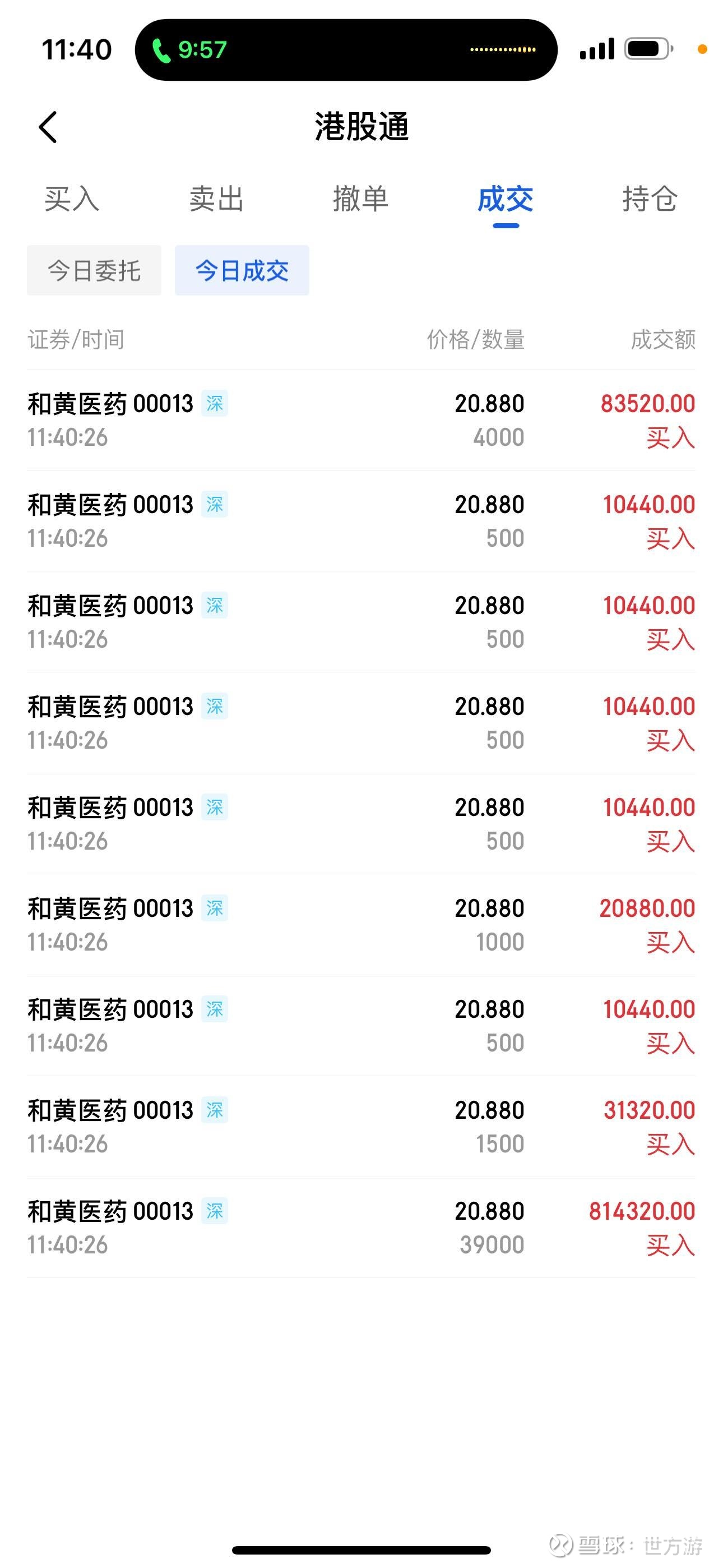This screenshot has width=723, height=1568.
Task: Open the 卖出 tab
Action: pos(216,199)
